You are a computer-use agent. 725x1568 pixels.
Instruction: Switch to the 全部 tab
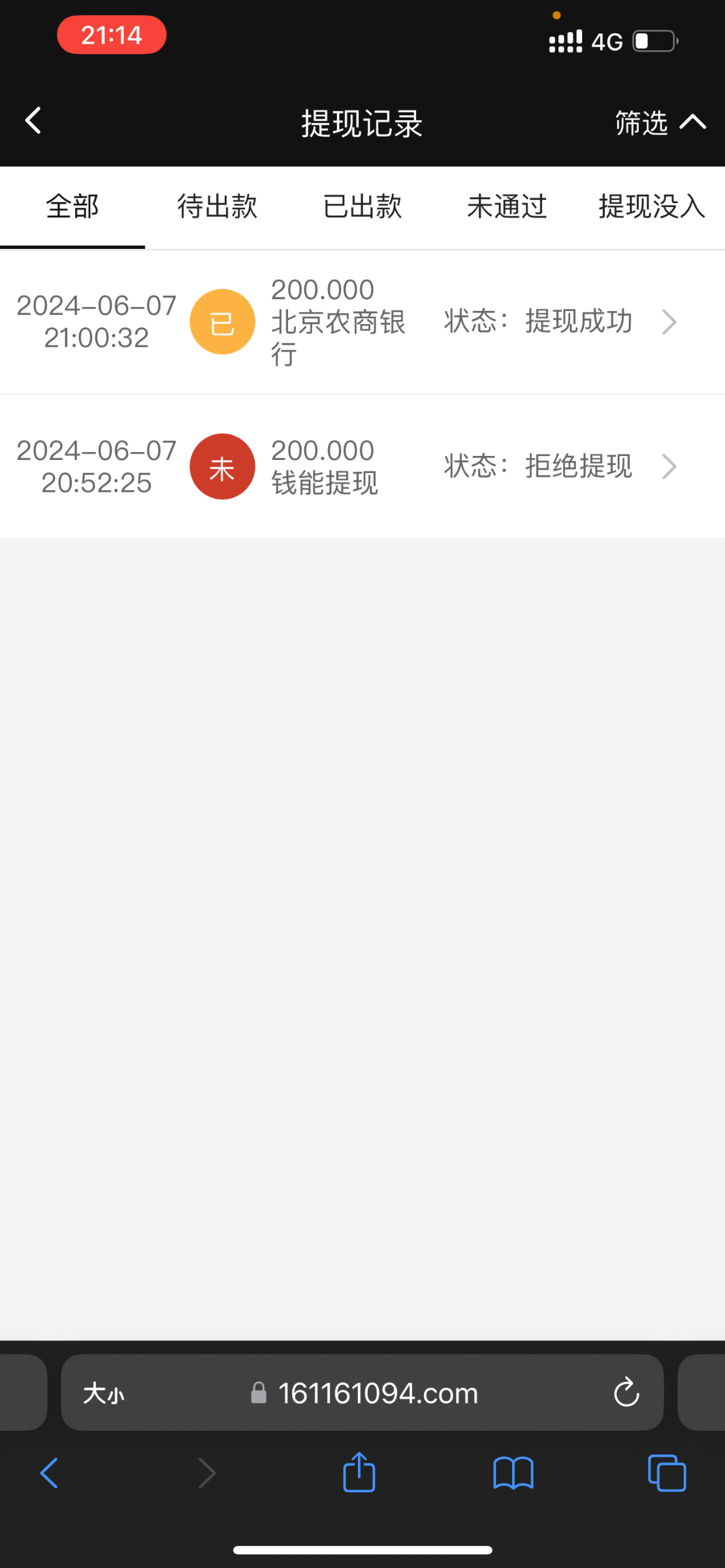click(72, 206)
